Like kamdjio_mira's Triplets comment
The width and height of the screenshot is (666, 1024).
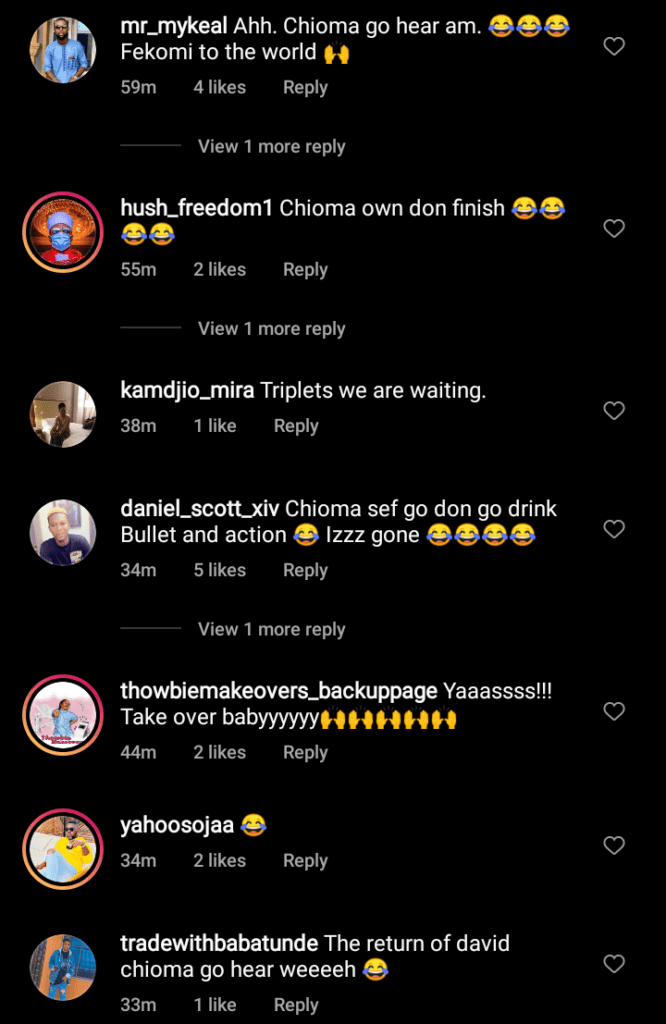tap(614, 411)
